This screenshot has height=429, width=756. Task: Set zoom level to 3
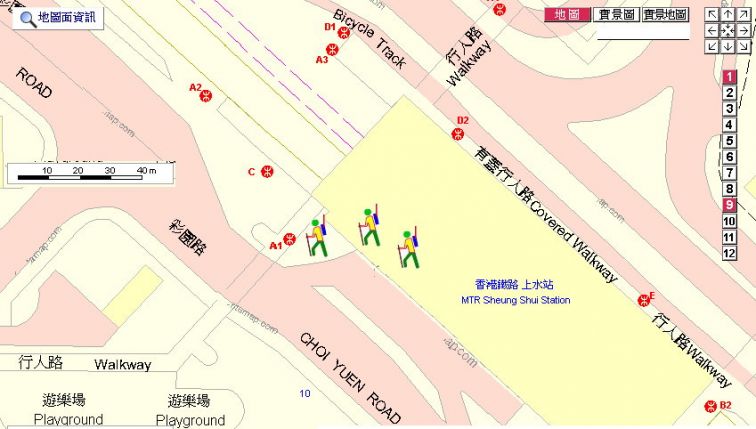(730, 109)
